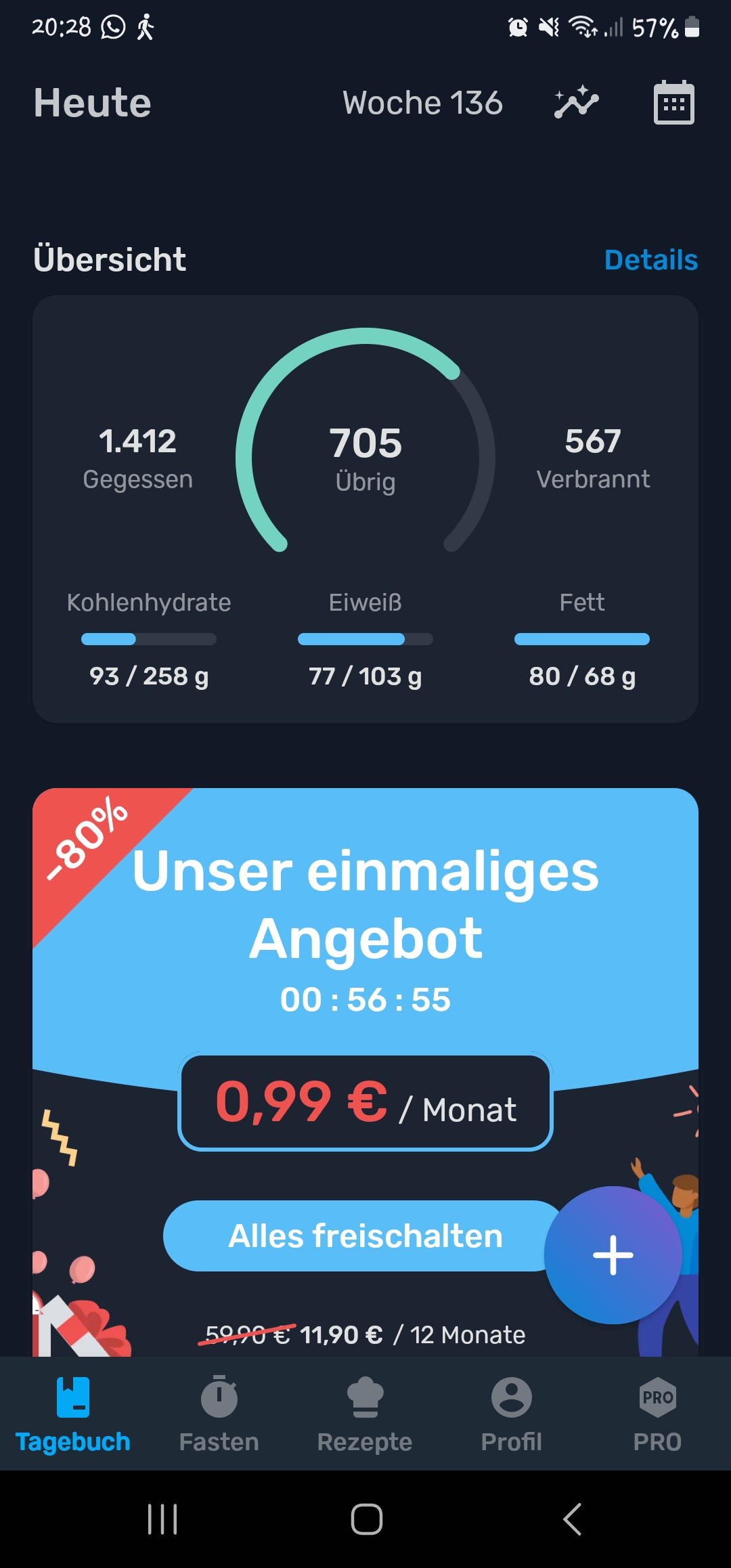Go to the PRO tab
Viewport: 731px width, 1568px height.
pyautogui.click(x=657, y=1414)
